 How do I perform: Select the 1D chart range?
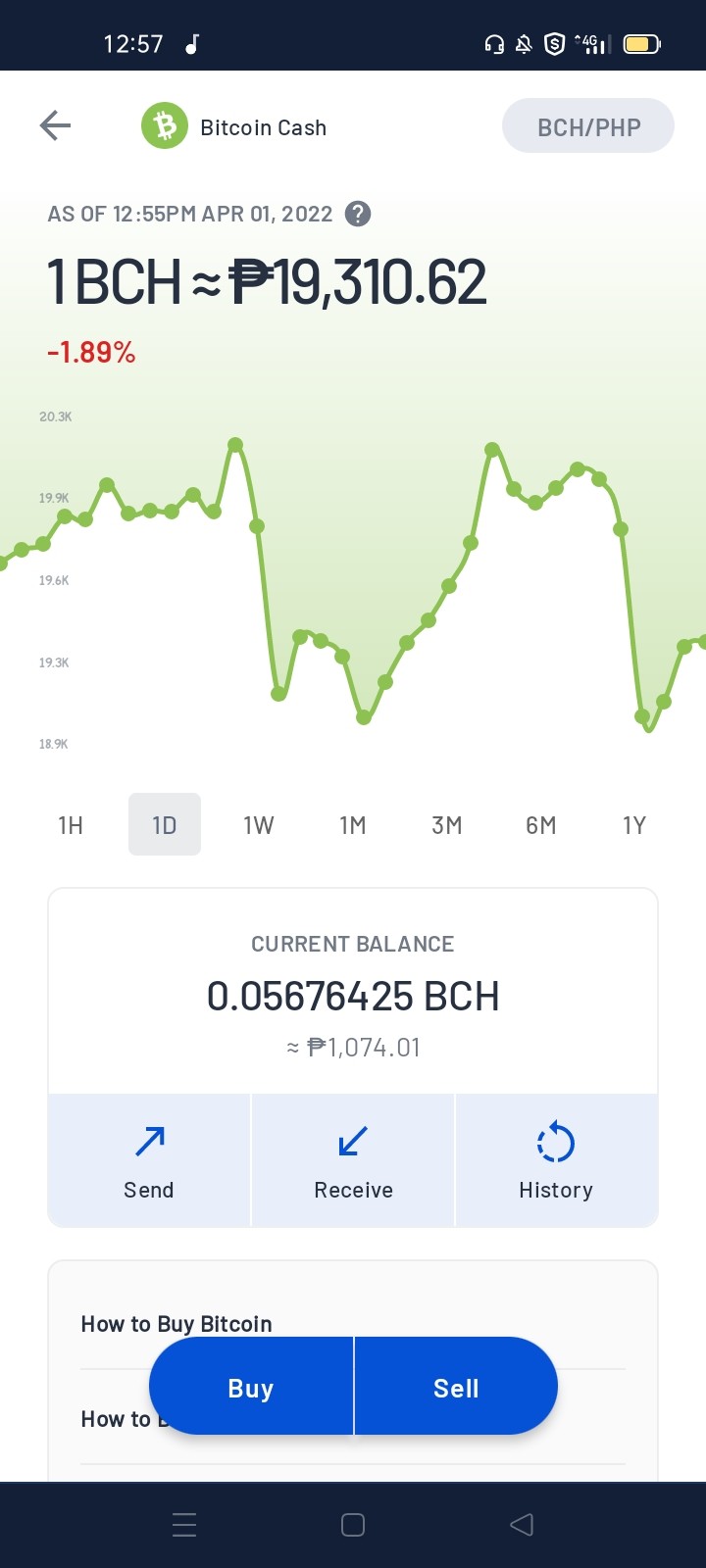click(165, 825)
